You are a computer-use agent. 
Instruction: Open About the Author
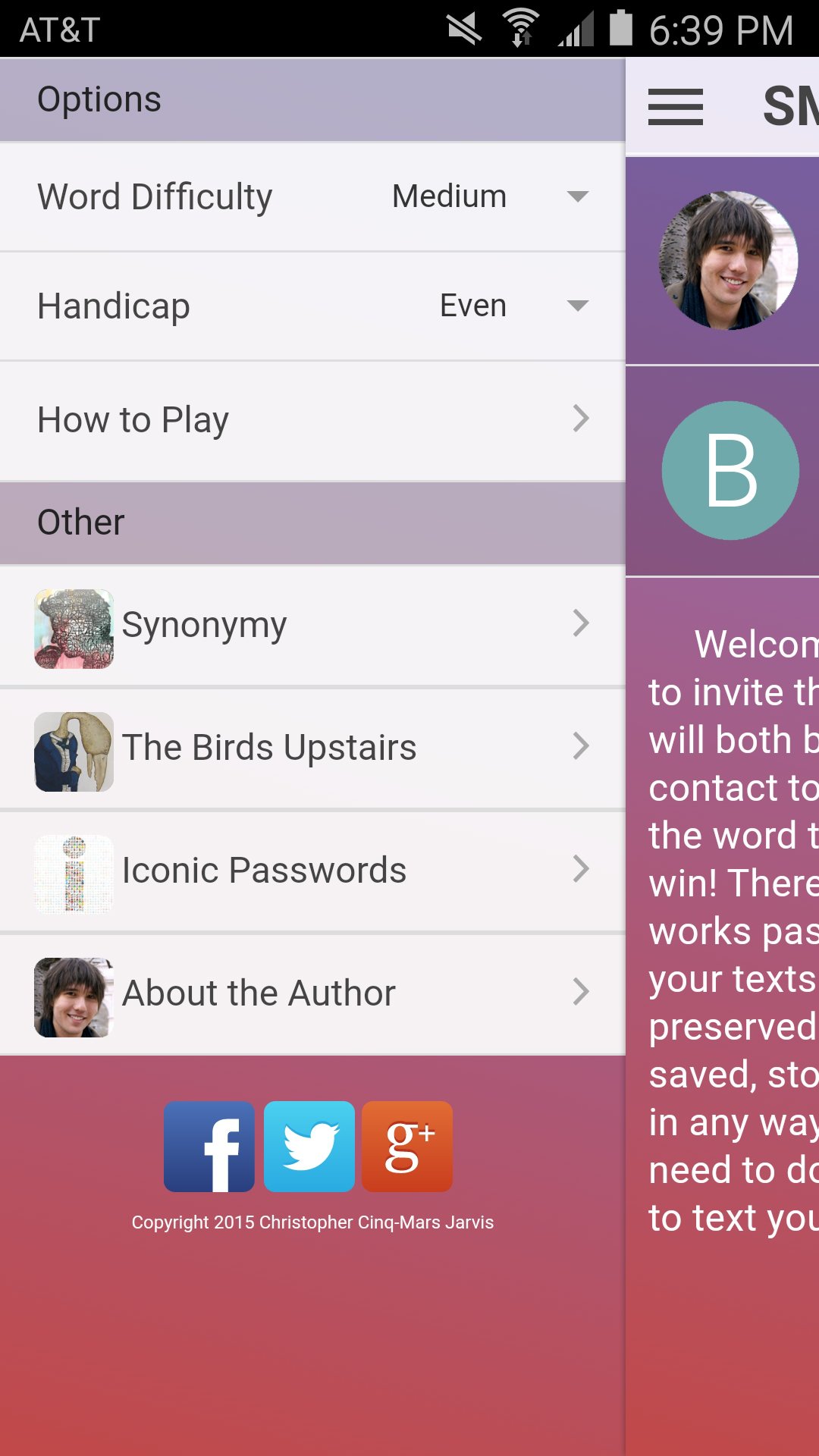pos(312,994)
